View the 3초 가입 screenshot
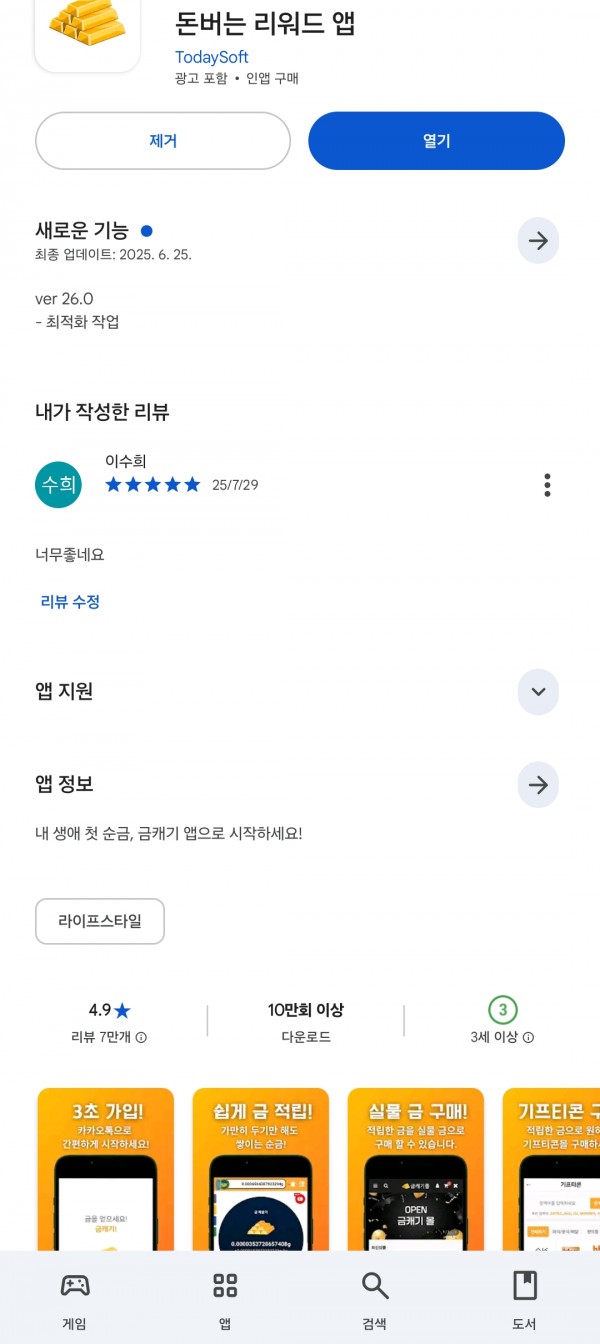 tap(105, 1168)
